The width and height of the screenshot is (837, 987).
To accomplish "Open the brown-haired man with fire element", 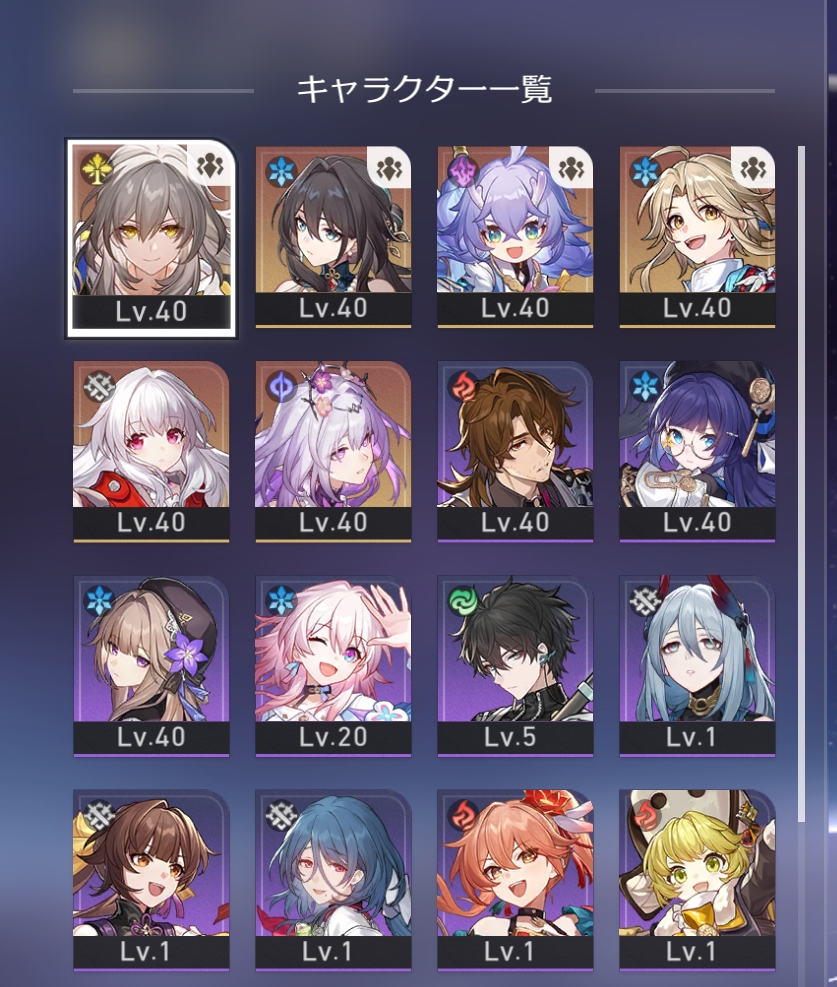I will (x=515, y=451).
